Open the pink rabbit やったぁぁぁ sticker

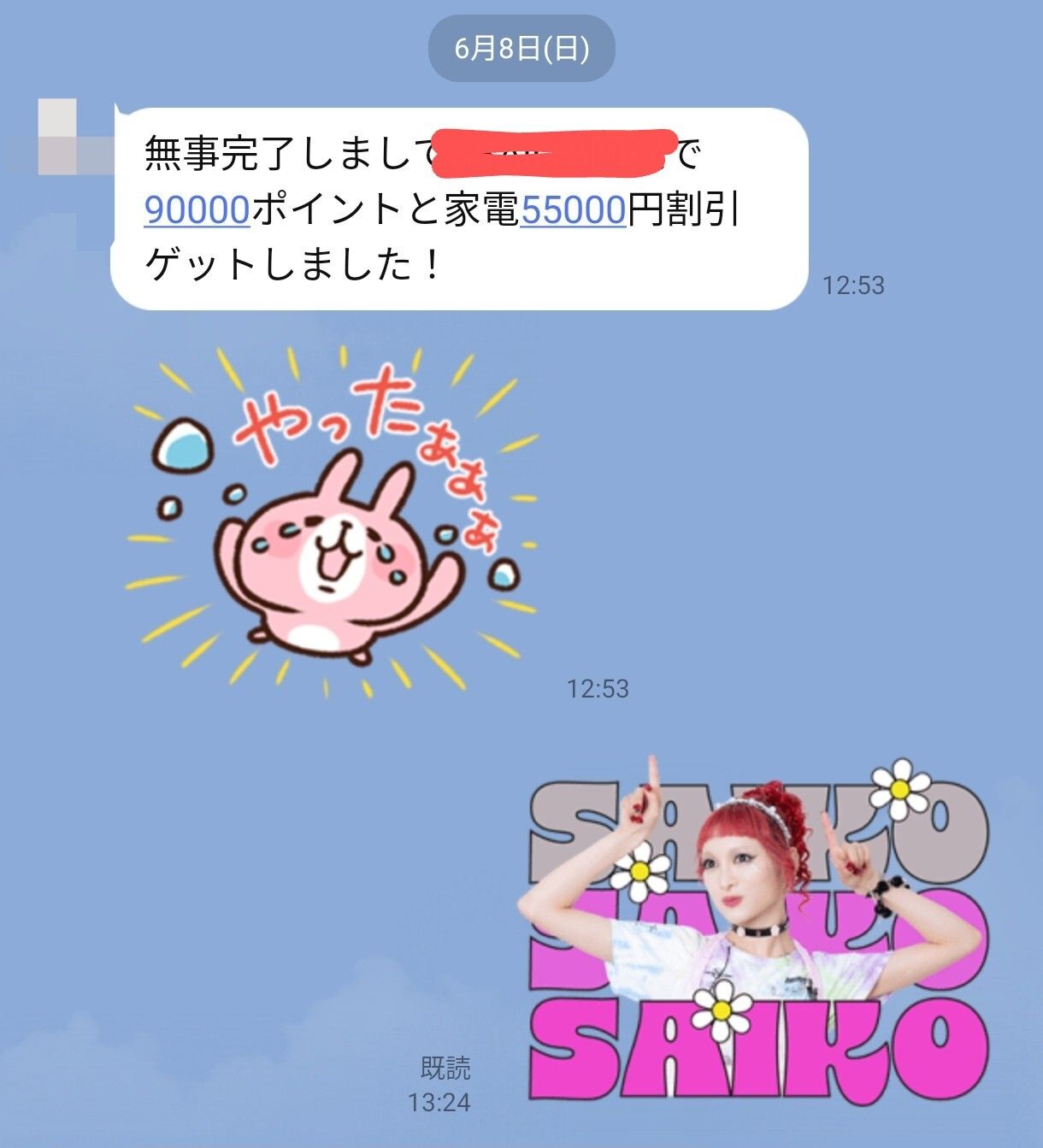click(333, 521)
